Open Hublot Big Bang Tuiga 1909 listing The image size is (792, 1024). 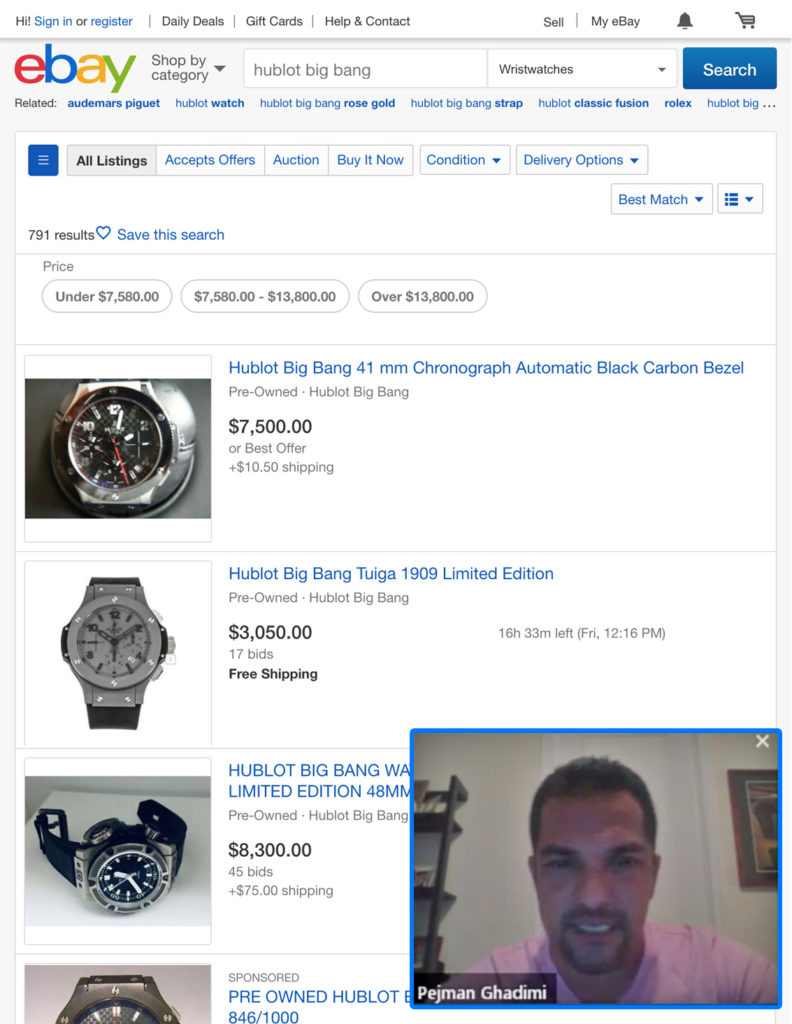point(391,574)
